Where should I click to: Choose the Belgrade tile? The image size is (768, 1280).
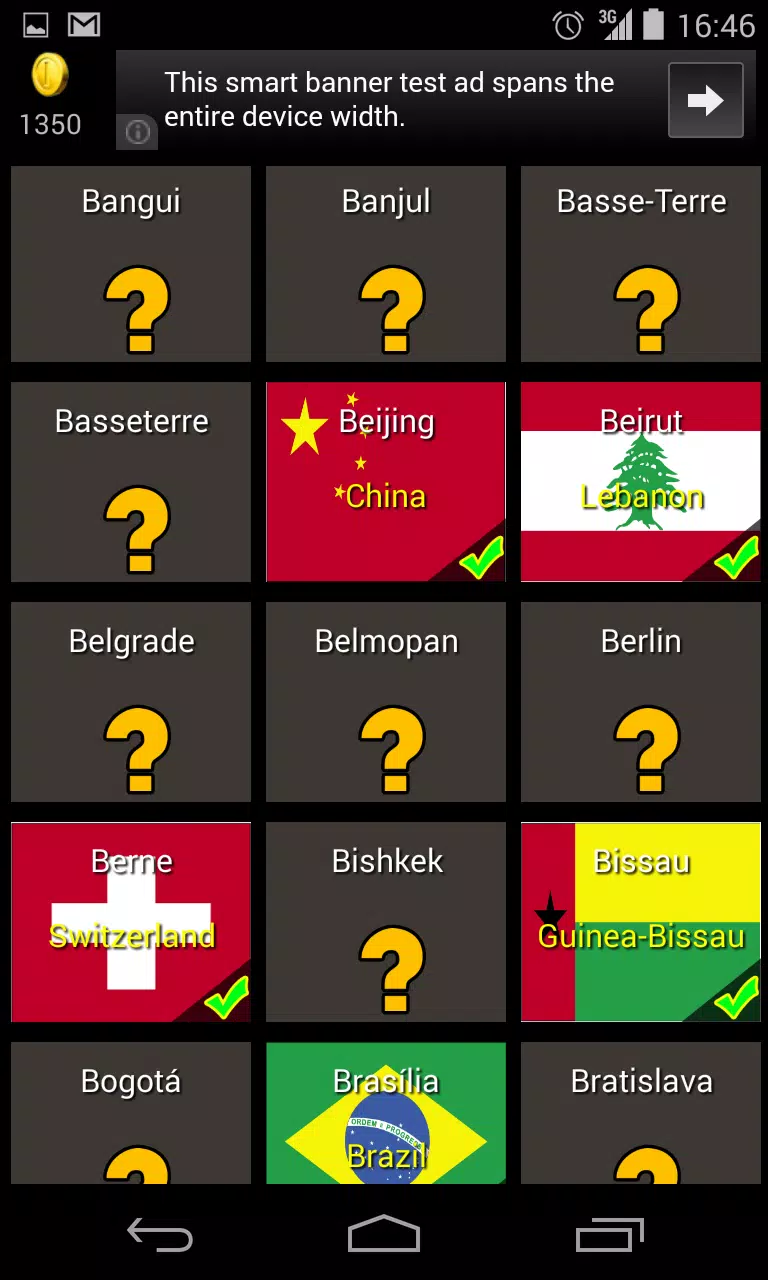(131, 702)
